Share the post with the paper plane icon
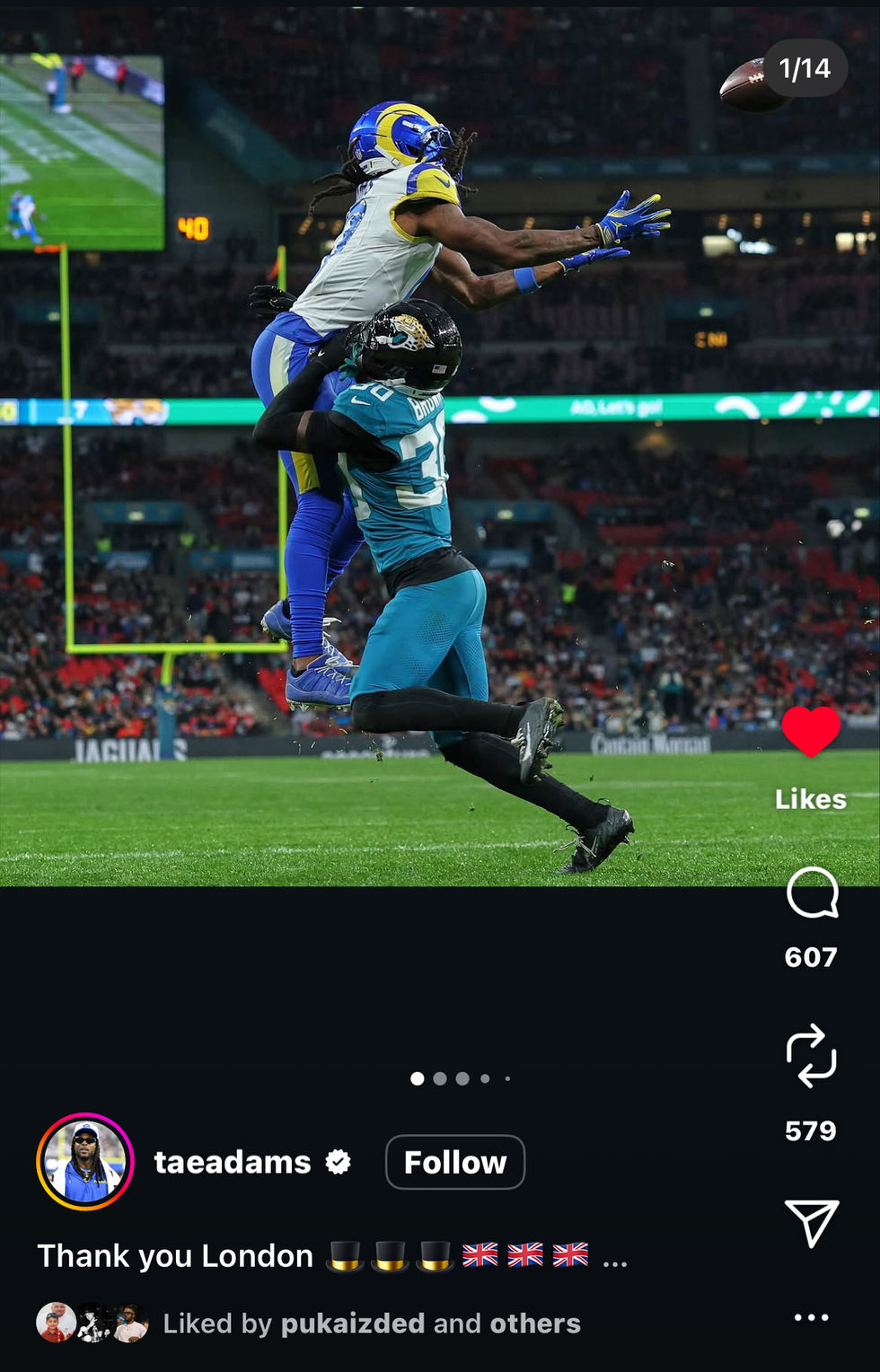880x1372 pixels. coord(812,1222)
